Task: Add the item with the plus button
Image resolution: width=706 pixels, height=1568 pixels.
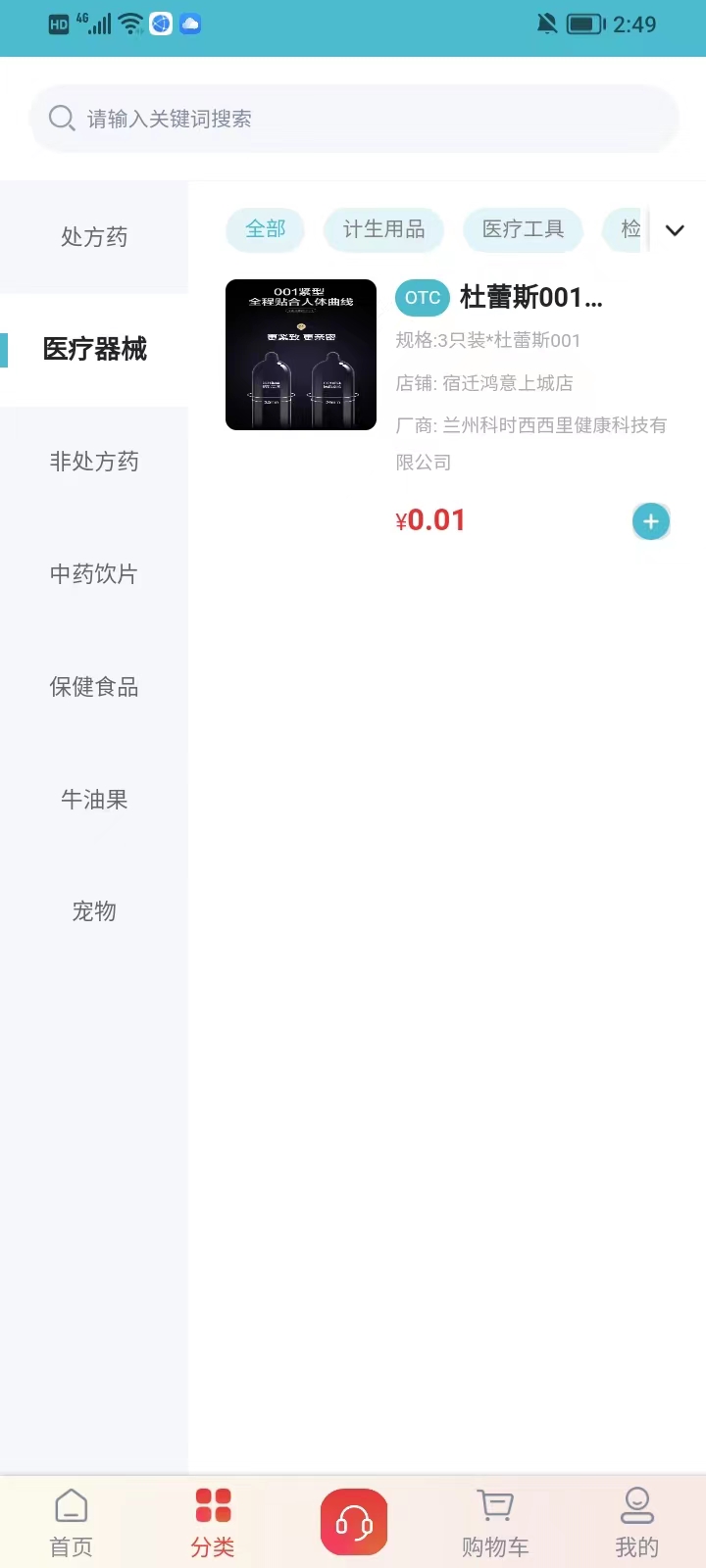Action: coord(650,520)
